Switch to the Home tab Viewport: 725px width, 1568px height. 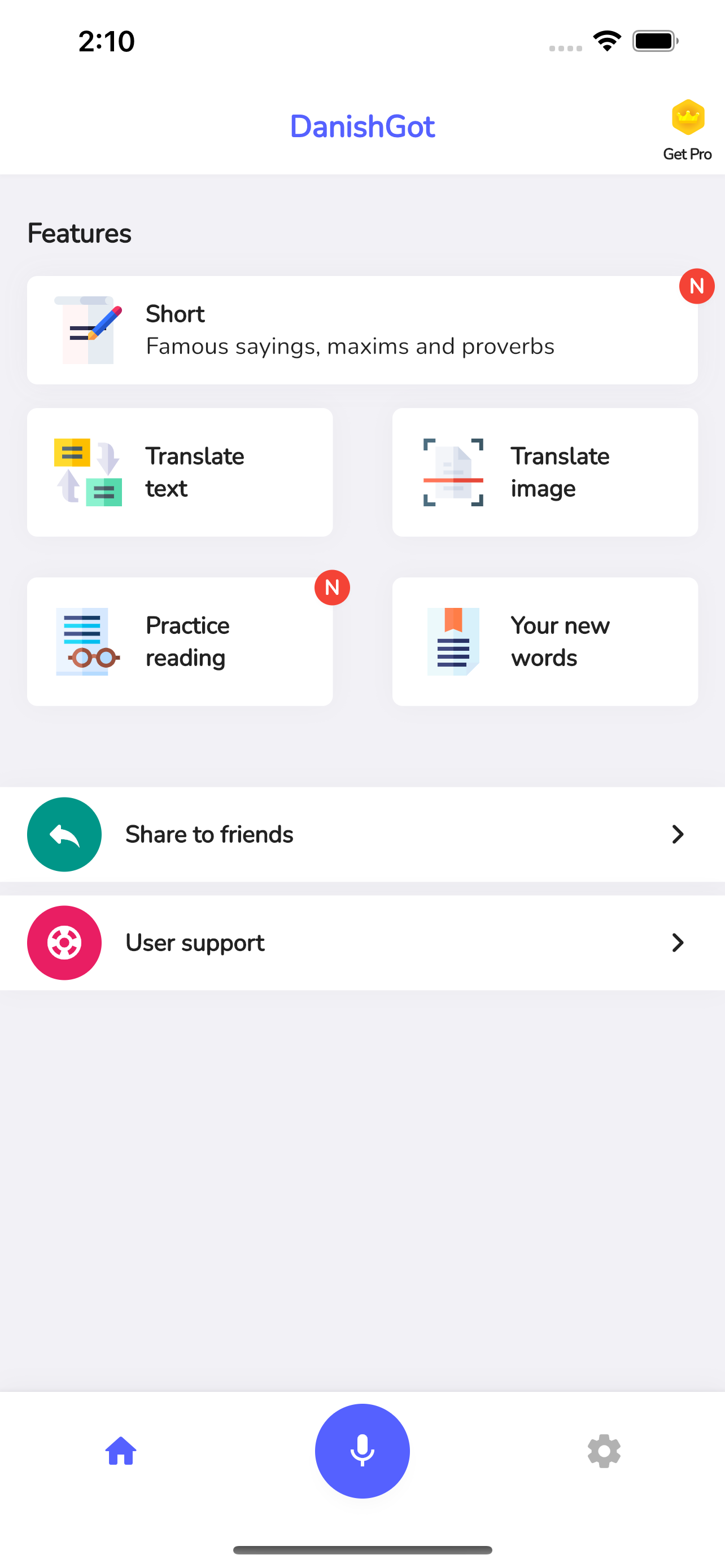coord(120,1451)
